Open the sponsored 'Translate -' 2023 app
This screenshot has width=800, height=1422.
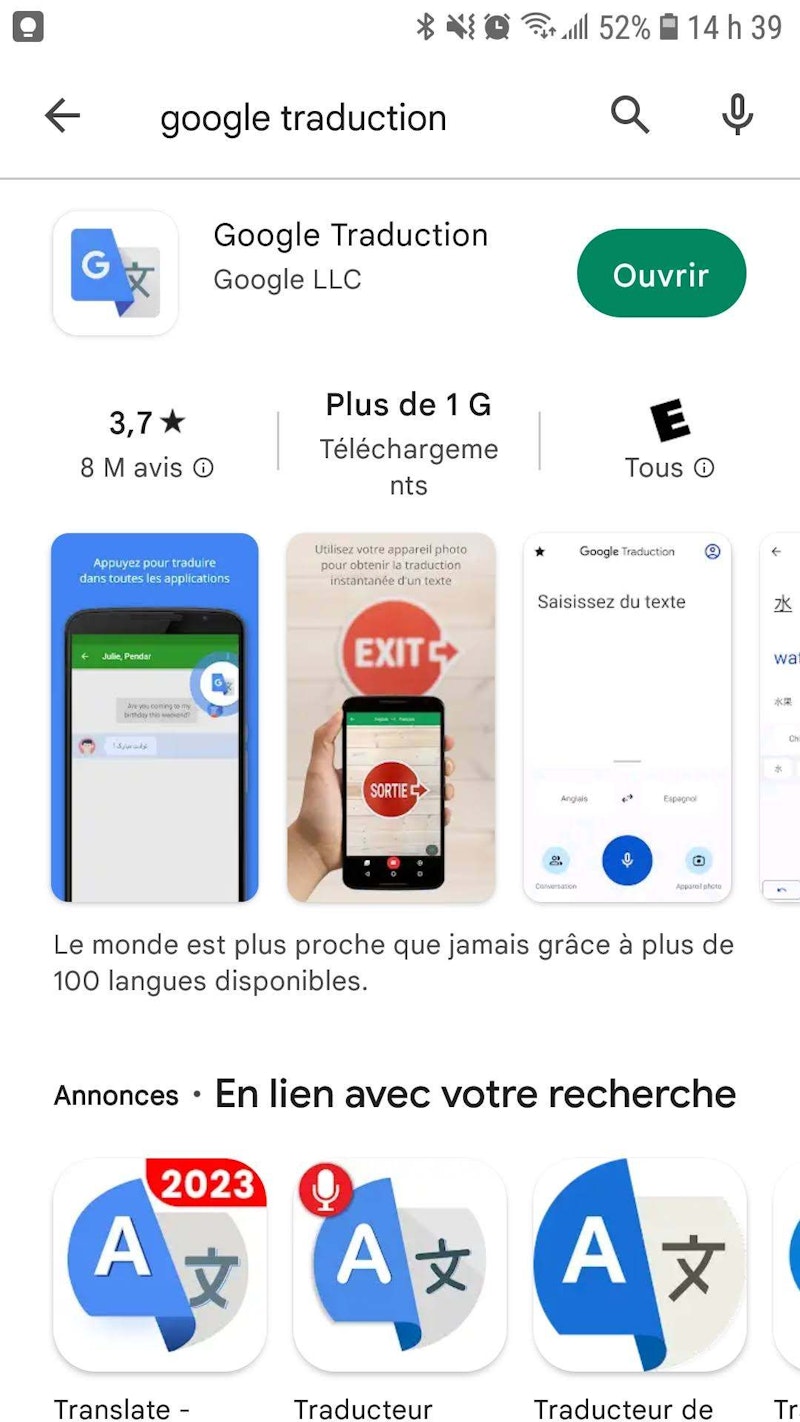160,1264
